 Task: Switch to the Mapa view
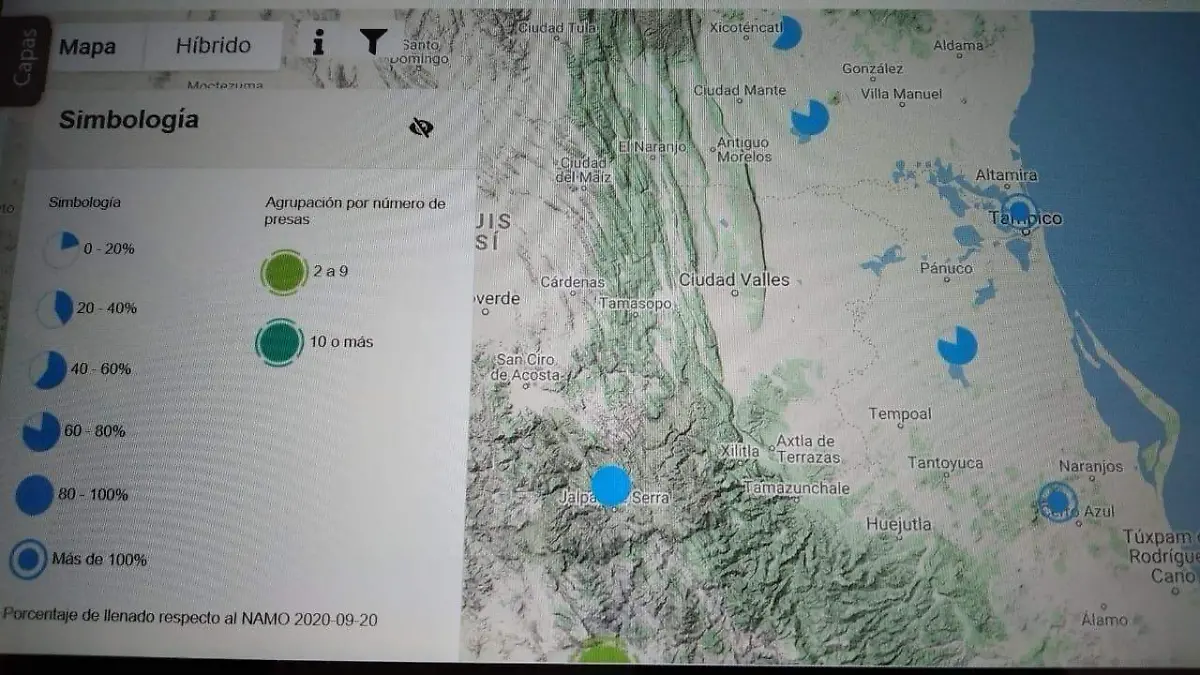pyautogui.click(x=88, y=47)
